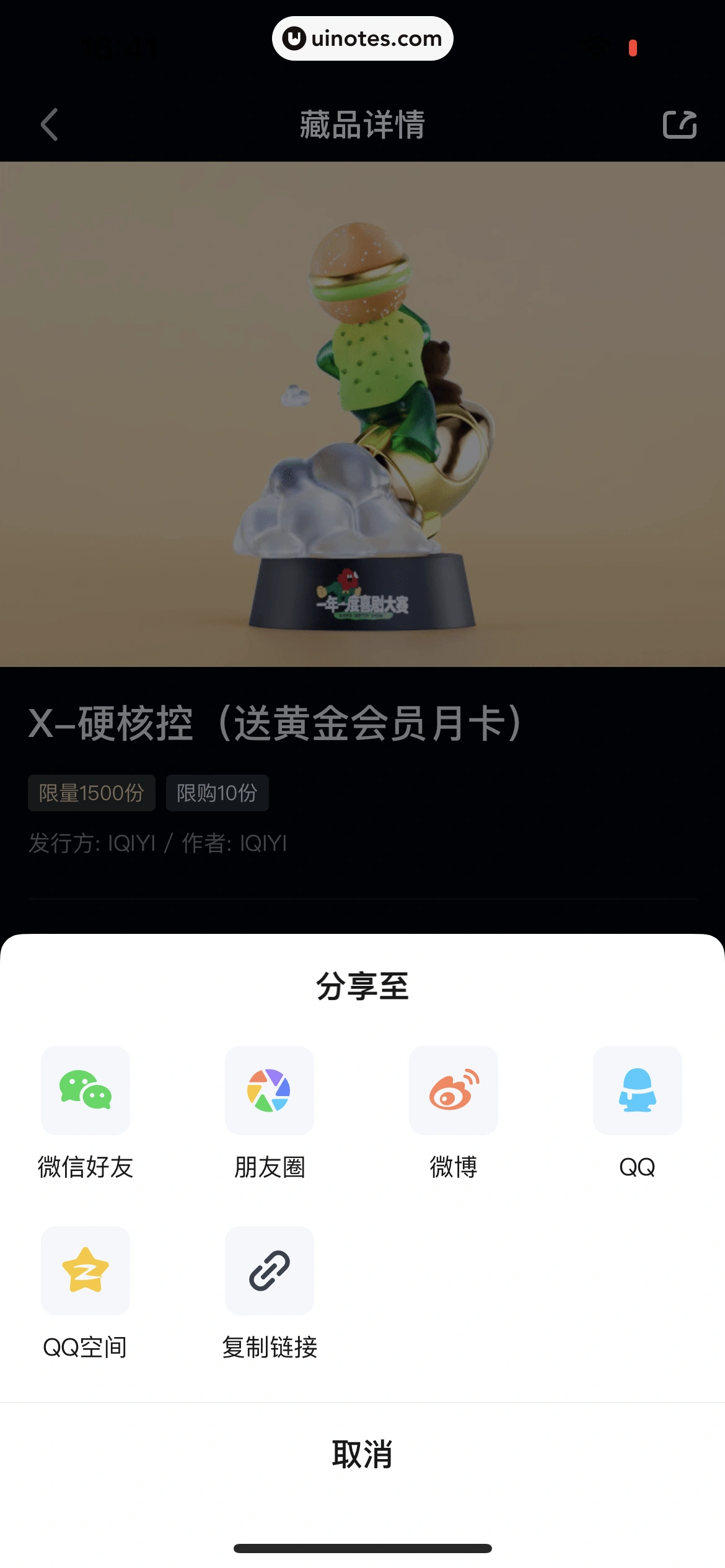Share to WeChat Moments (朋友圈)

[270, 1091]
